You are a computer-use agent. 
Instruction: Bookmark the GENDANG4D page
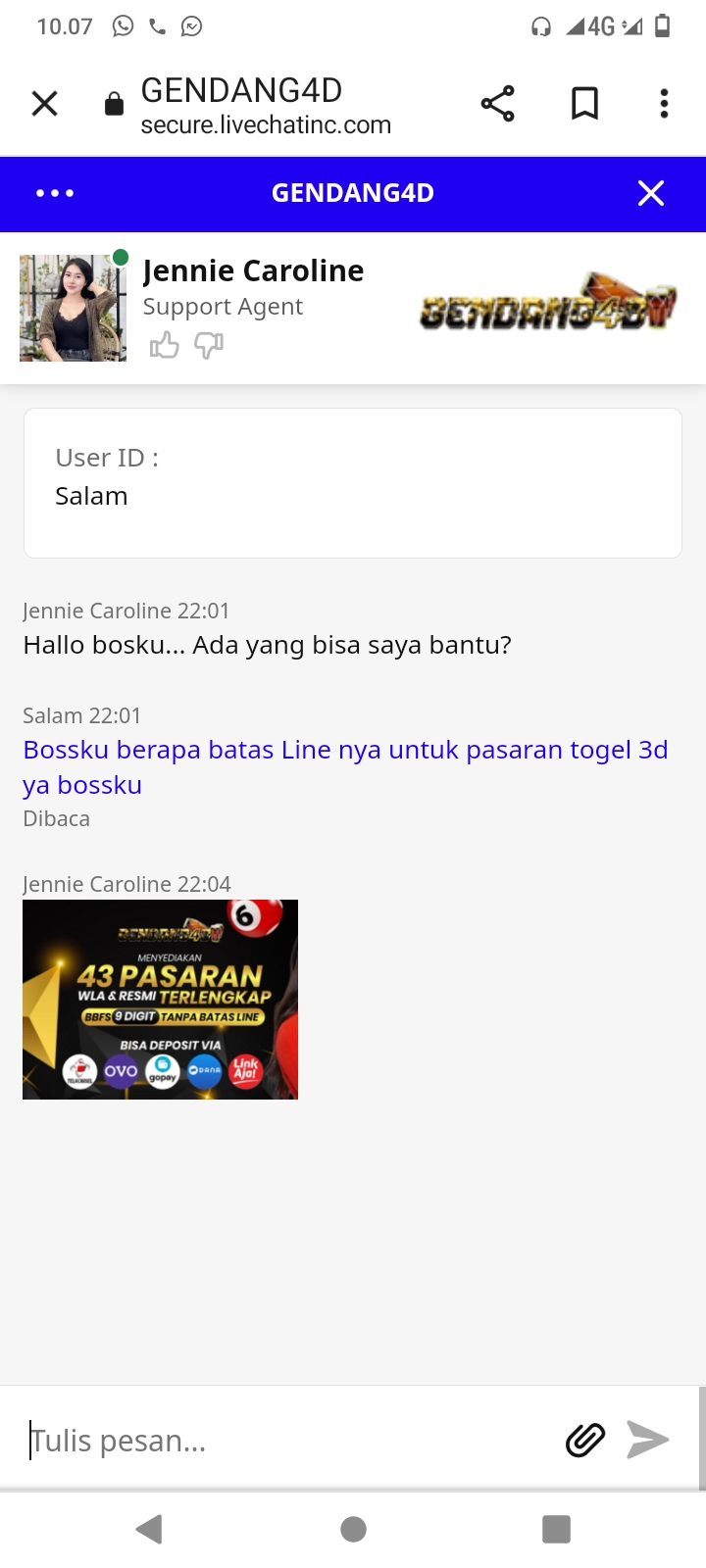coord(584,104)
